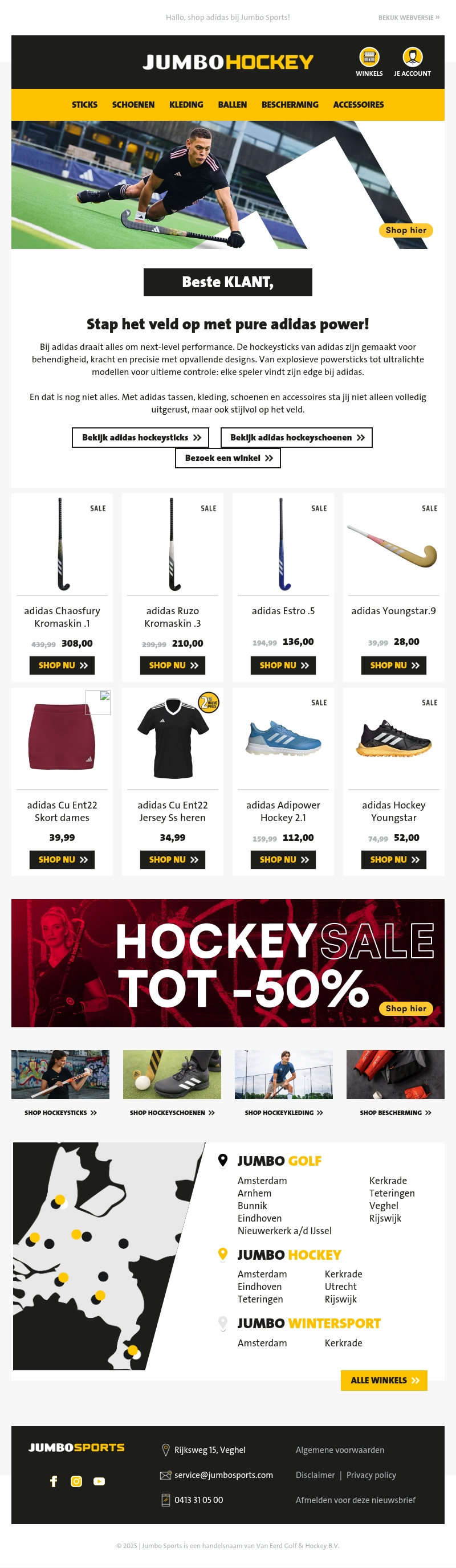
Task: Tap Bekijk adidas hockeyschoenen button
Action: point(296,438)
